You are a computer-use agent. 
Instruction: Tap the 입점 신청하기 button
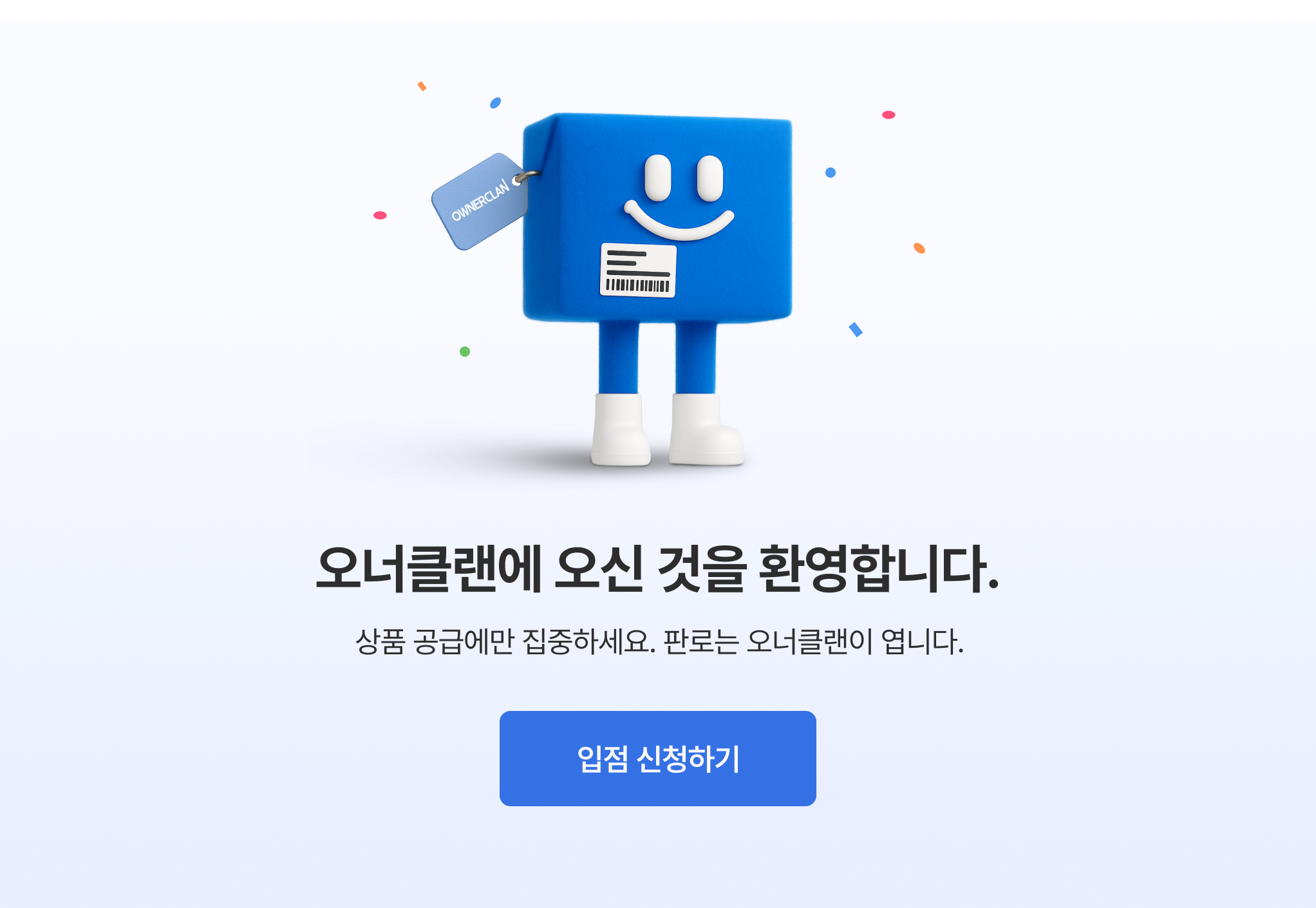point(657,758)
